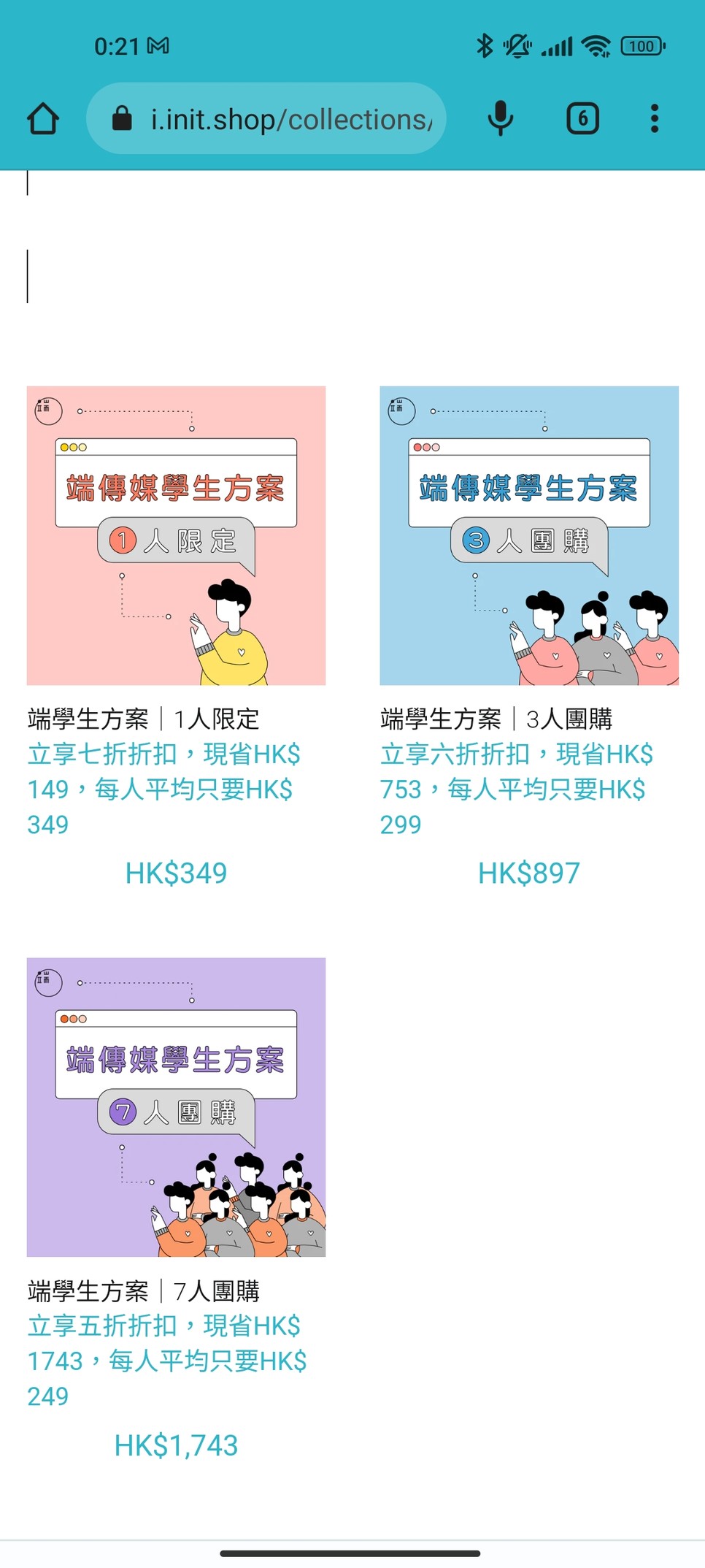Open the browser overflow menu

[x=655, y=118]
